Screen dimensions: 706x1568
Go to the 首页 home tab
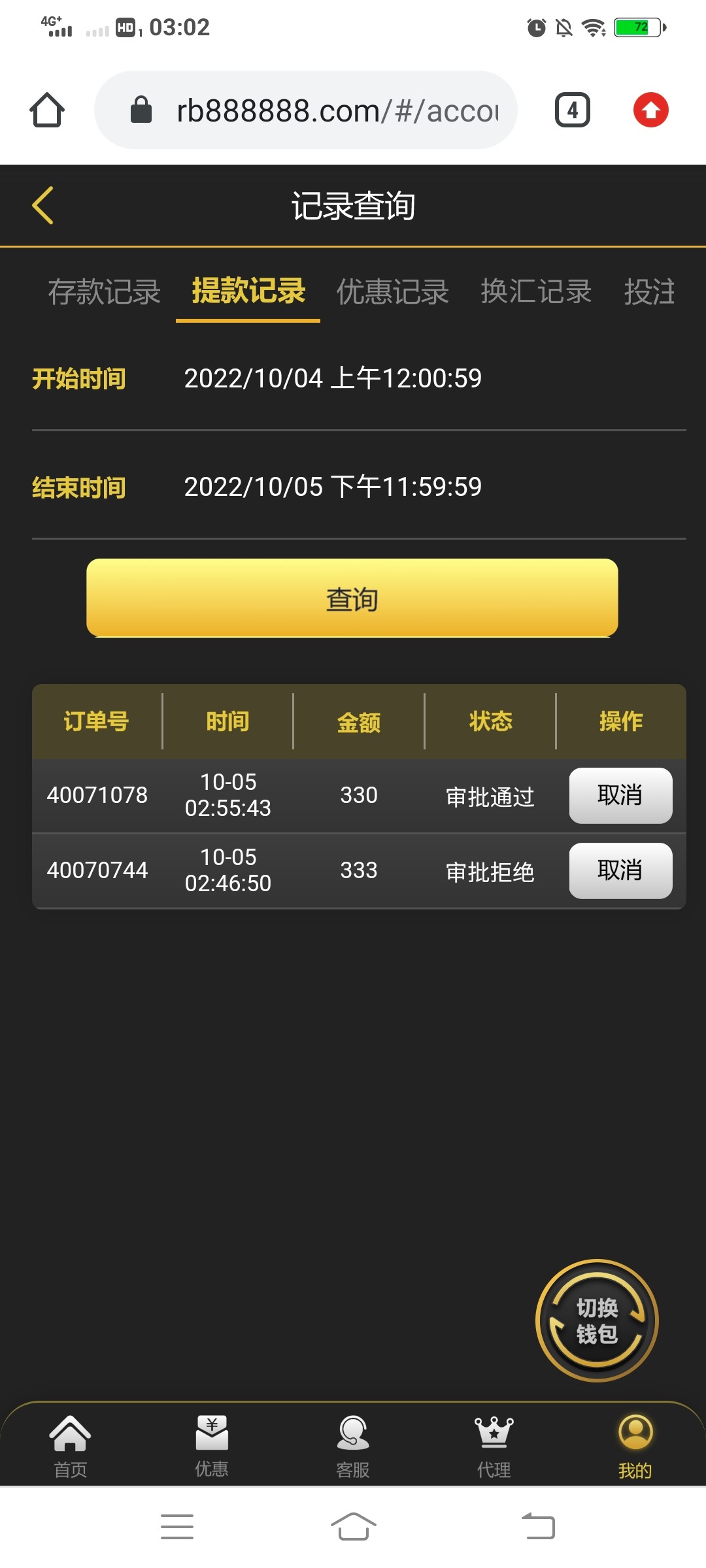(x=70, y=1445)
